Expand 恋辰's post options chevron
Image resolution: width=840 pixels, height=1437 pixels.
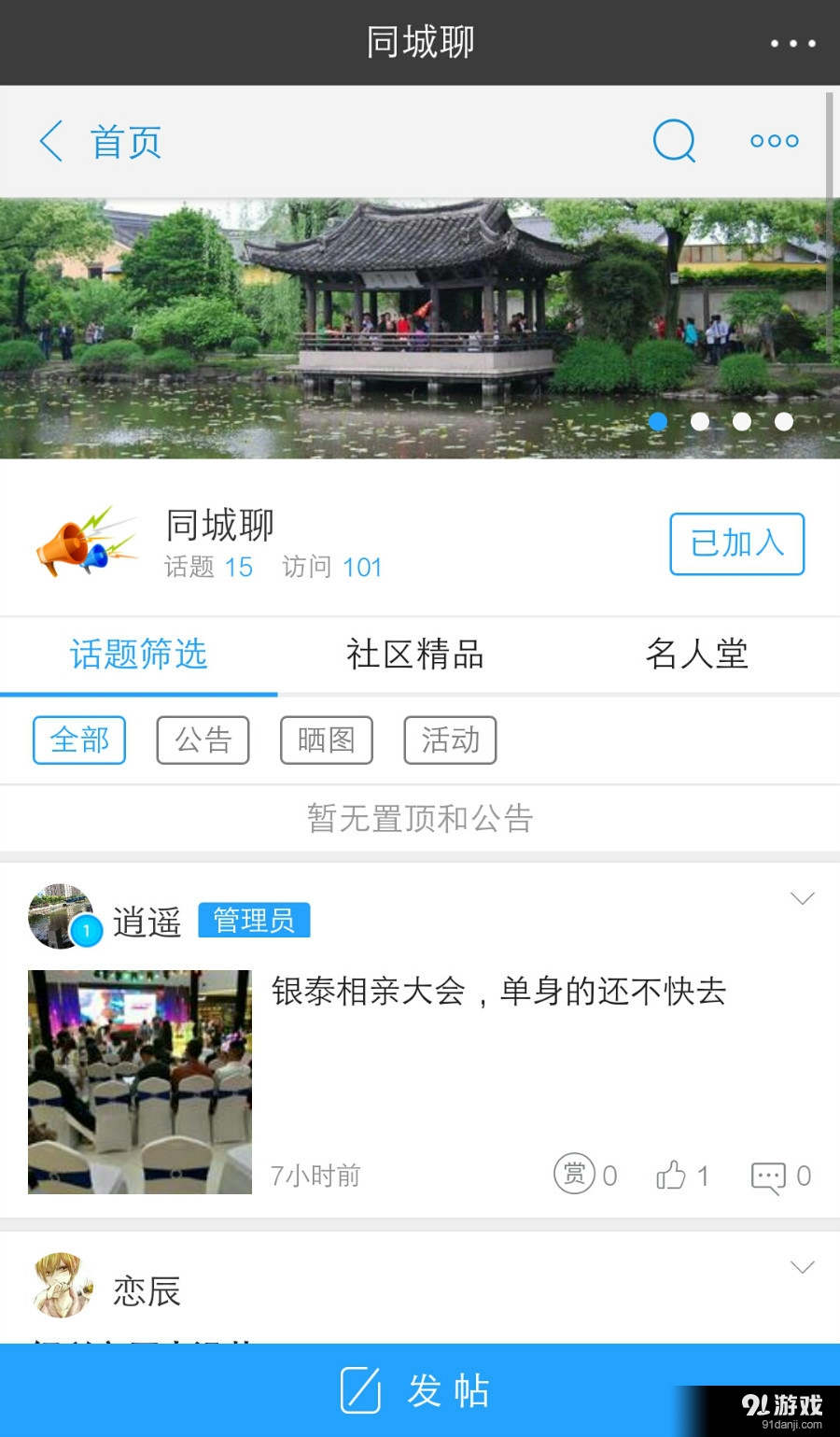pos(801,1267)
